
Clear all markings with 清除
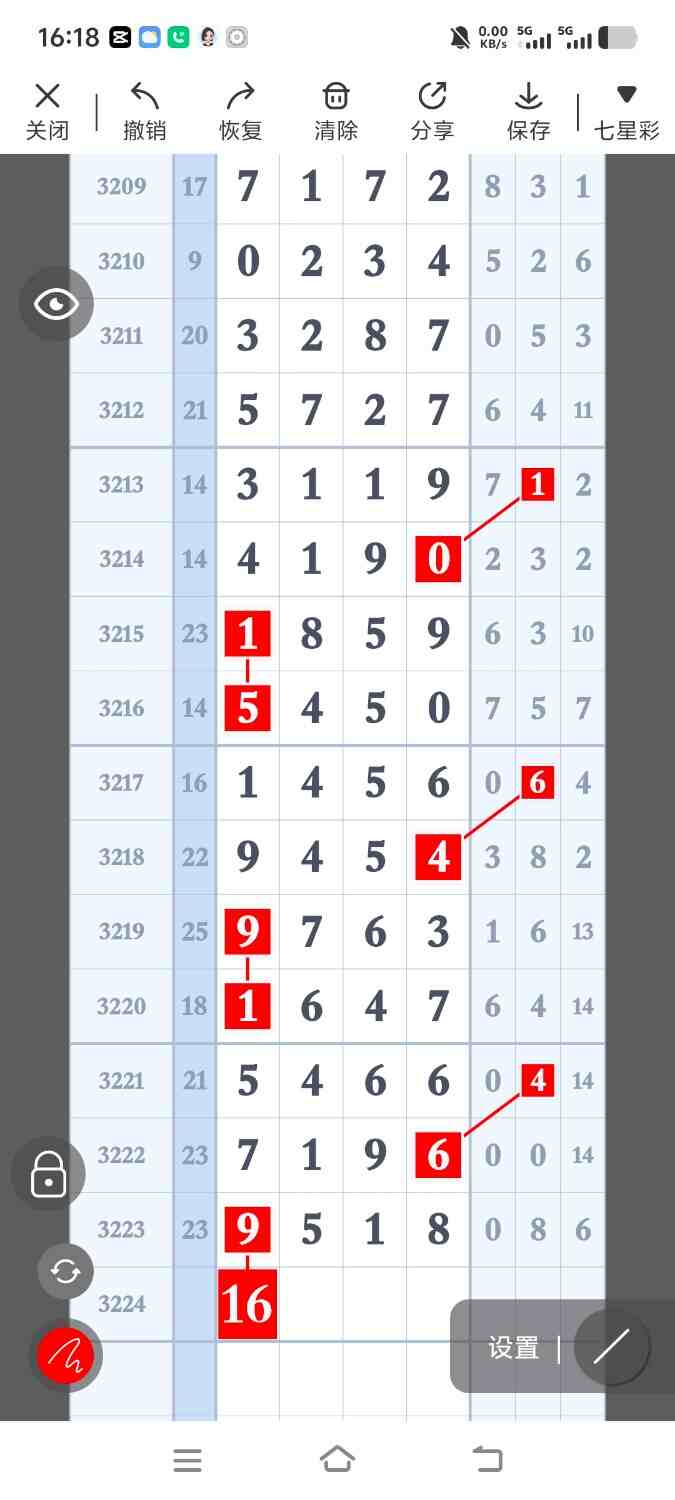(335, 111)
